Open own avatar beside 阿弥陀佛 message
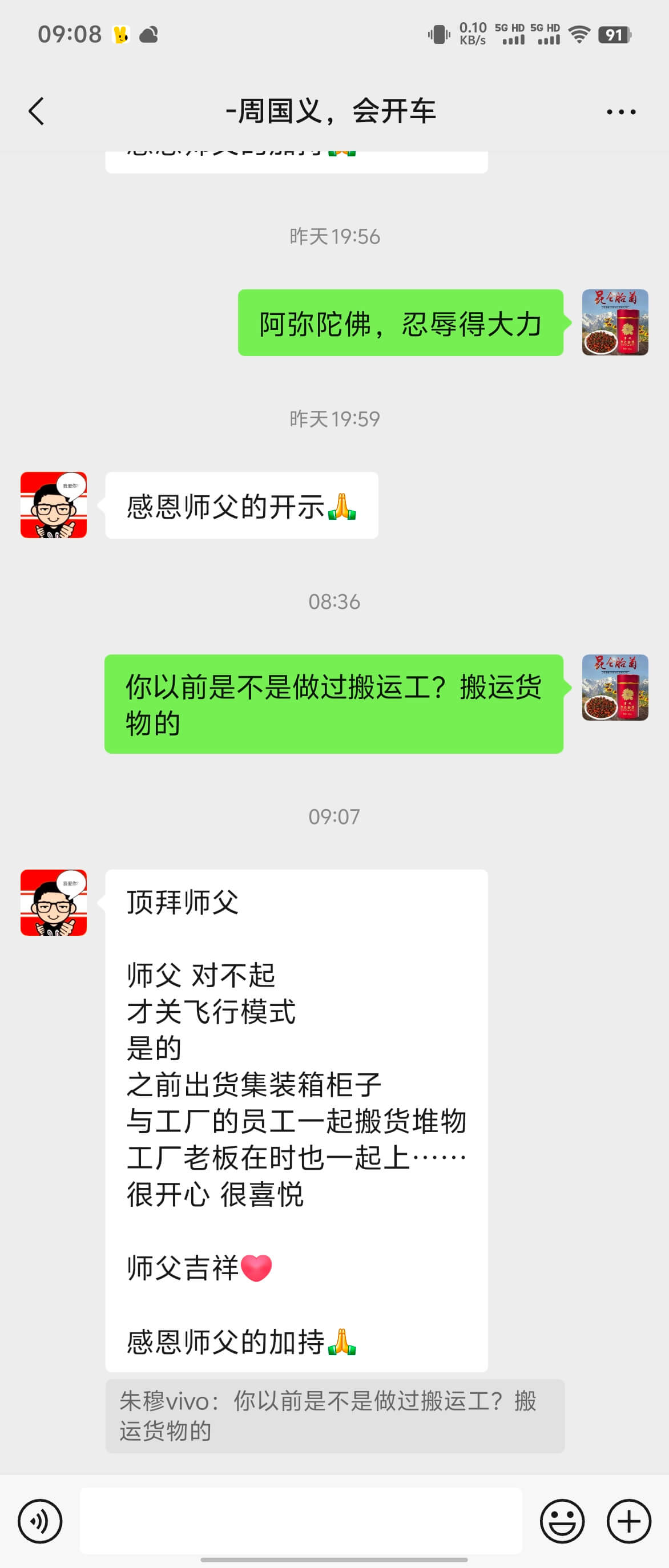This screenshot has height=1568, width=669. tap(615, 322)
